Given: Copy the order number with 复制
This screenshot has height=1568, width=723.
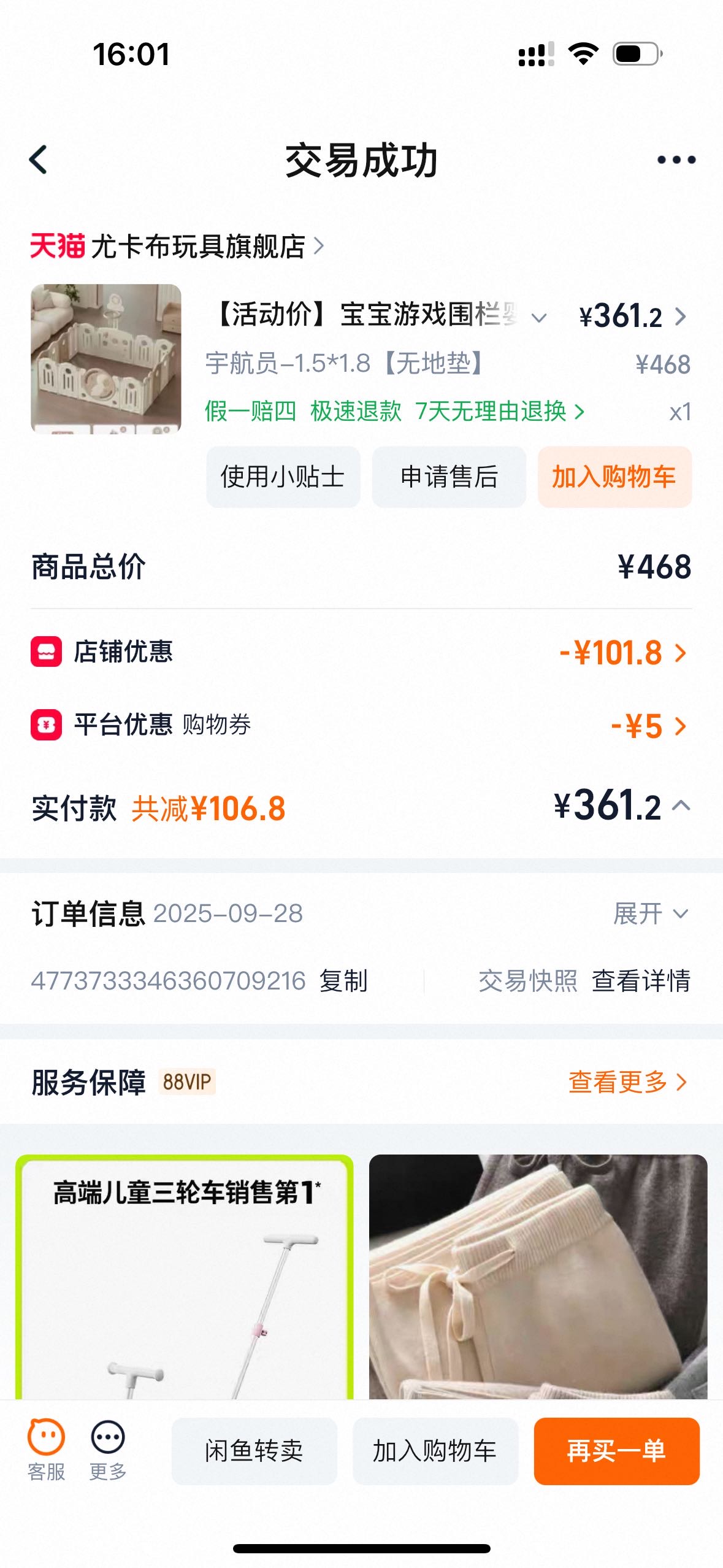Looking at the screenshot, I should coord(343,980).
